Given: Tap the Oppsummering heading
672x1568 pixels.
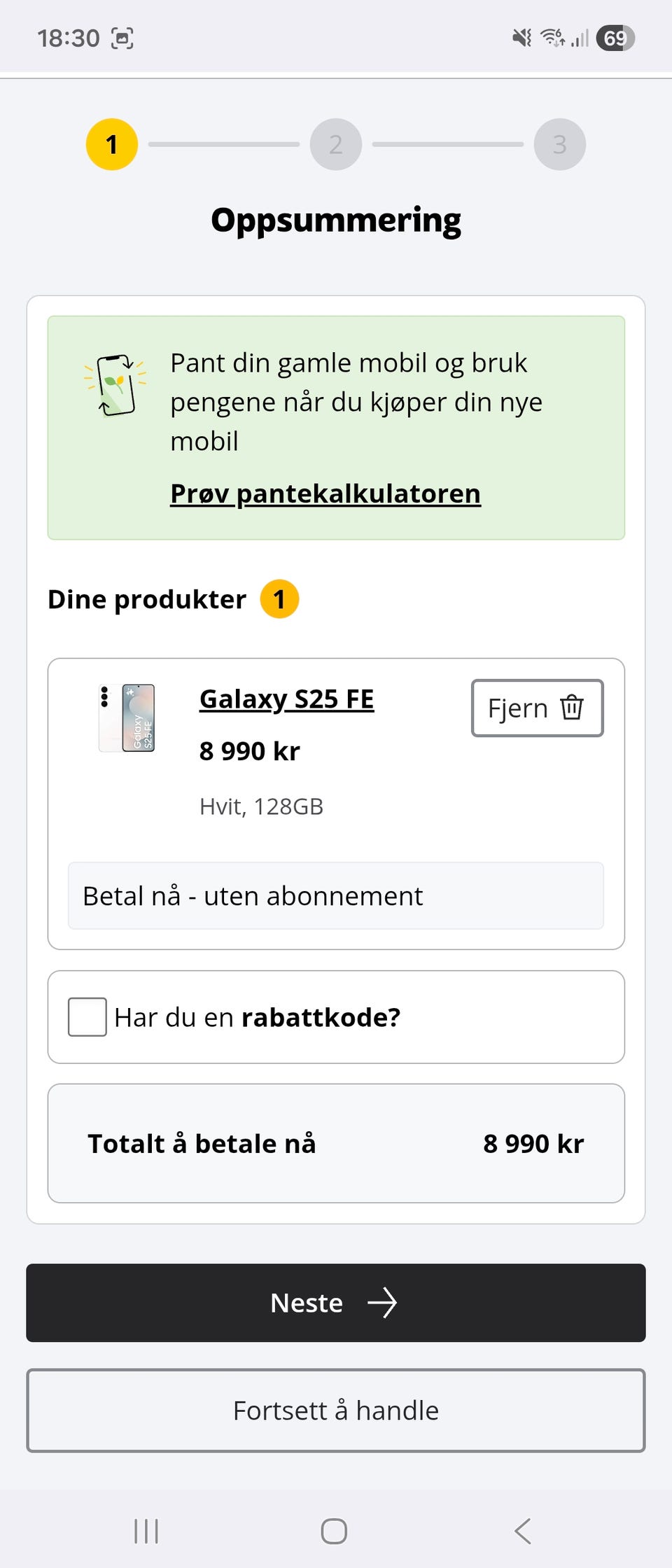Looking at the screenshot, I should click(x=335, y=218).
